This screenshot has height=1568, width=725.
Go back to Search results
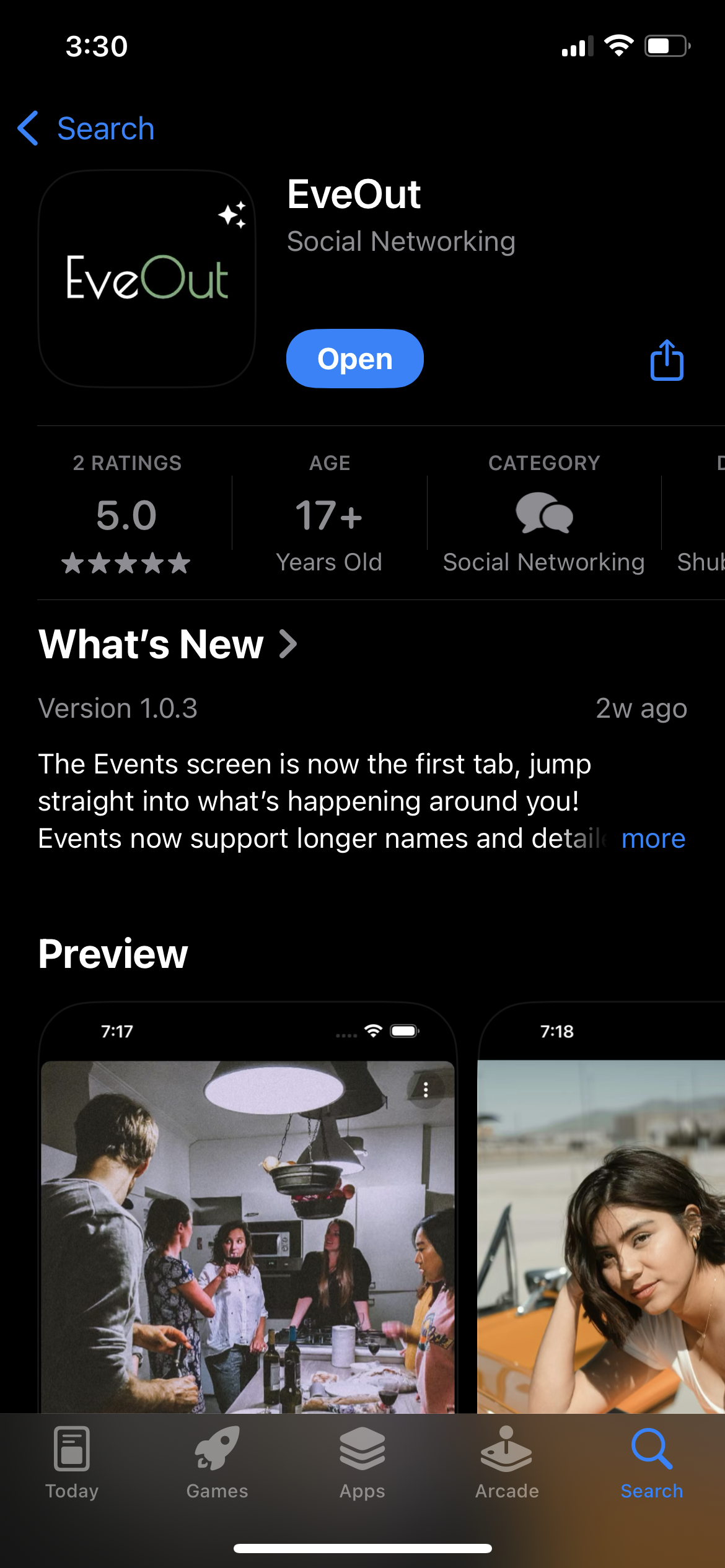(86, 129)
